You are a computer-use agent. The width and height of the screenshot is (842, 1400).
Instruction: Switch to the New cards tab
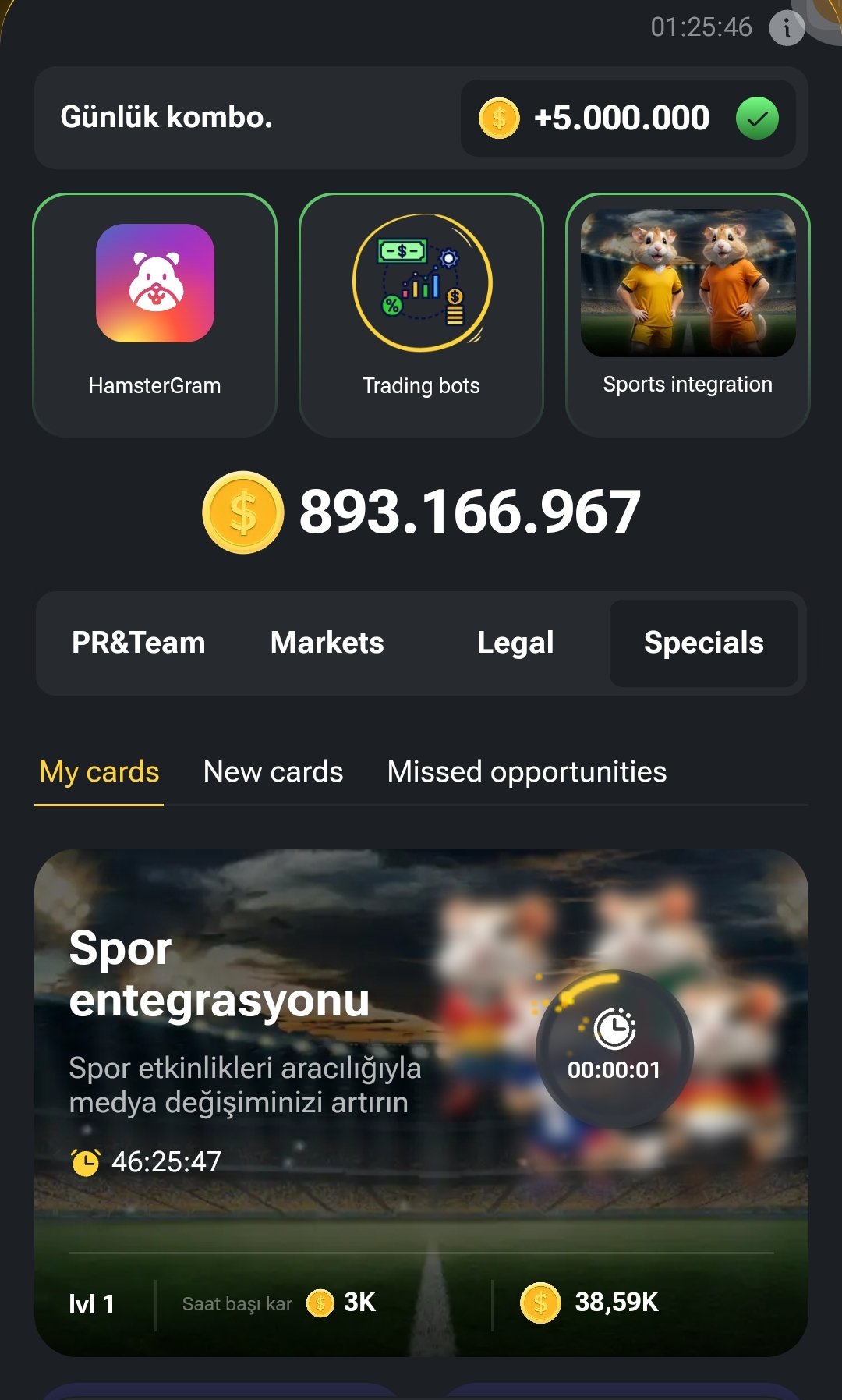[273, 772]
